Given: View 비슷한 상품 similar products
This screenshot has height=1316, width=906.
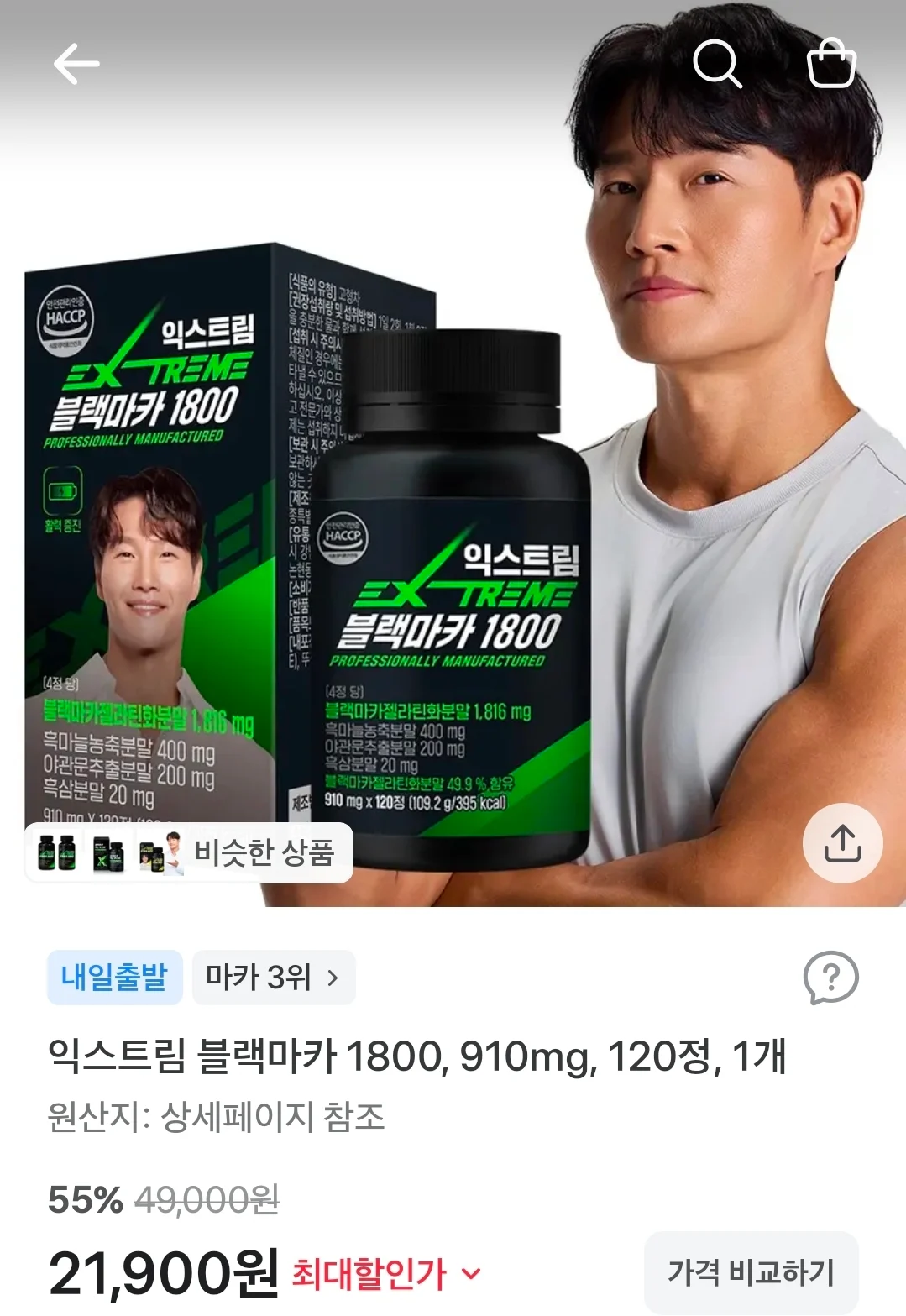Looking at the screenshot, I should point(189,852).
